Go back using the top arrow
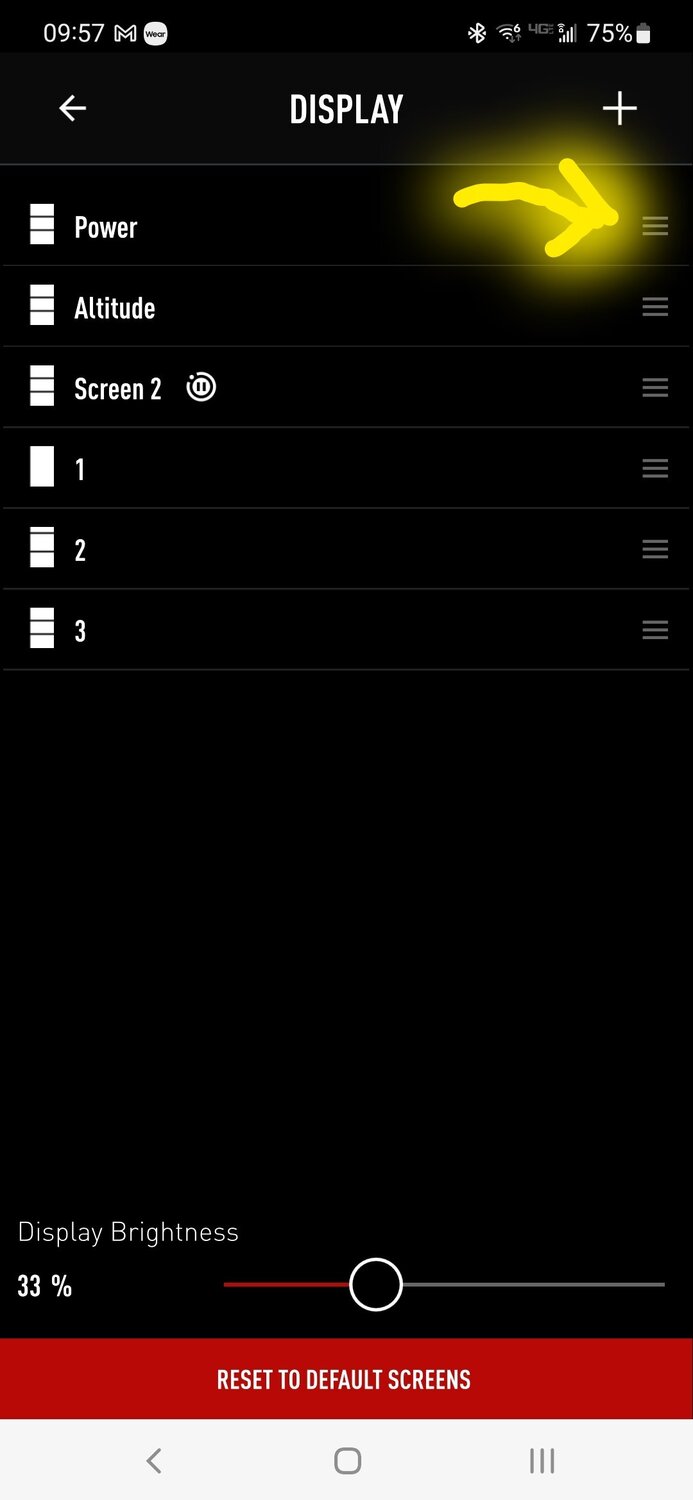This screenshot has height=1500, width=693. pos(72,108)
